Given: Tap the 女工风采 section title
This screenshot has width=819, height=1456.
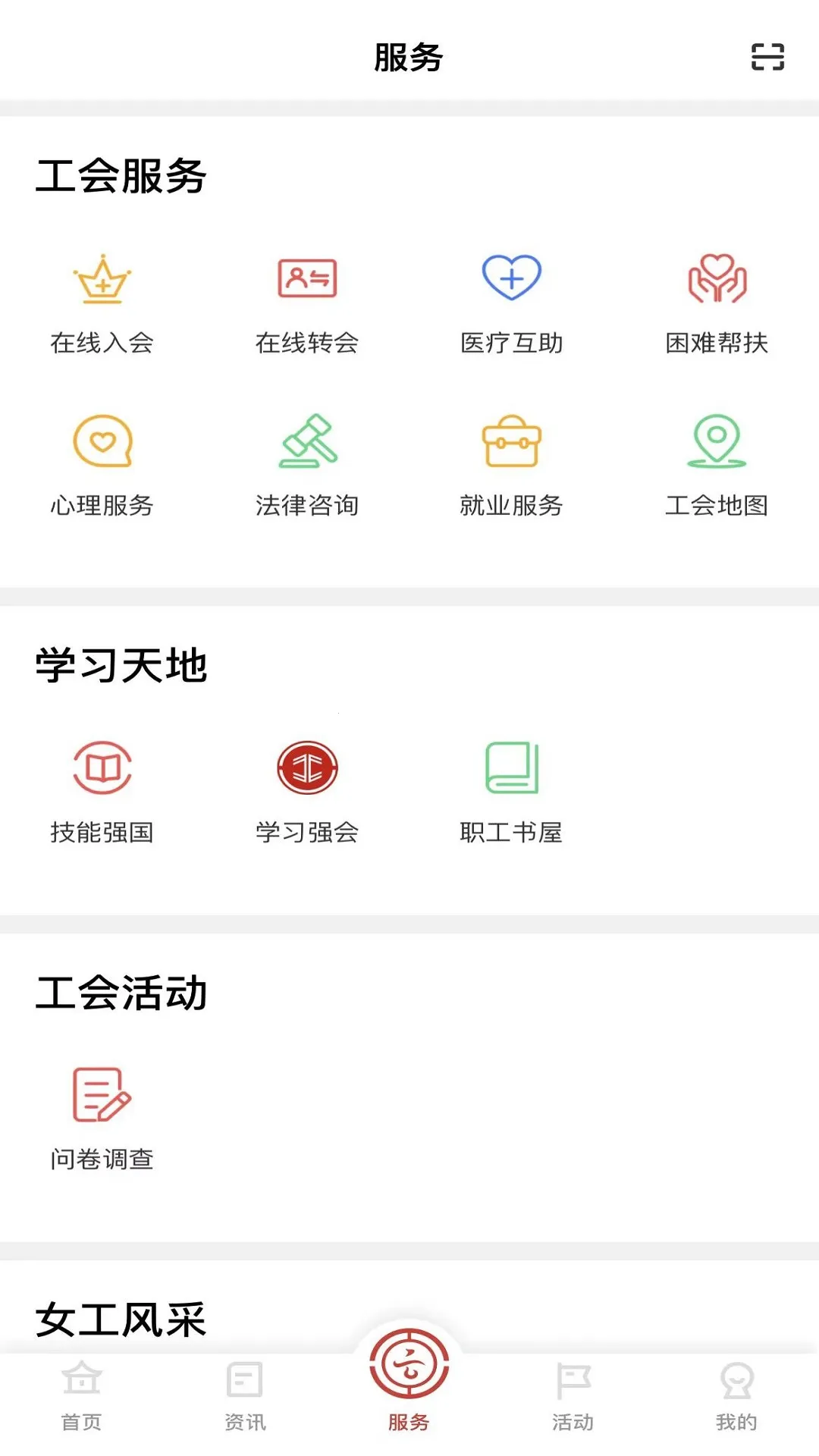Looking at the screenshot, I should coord(121,1319).
